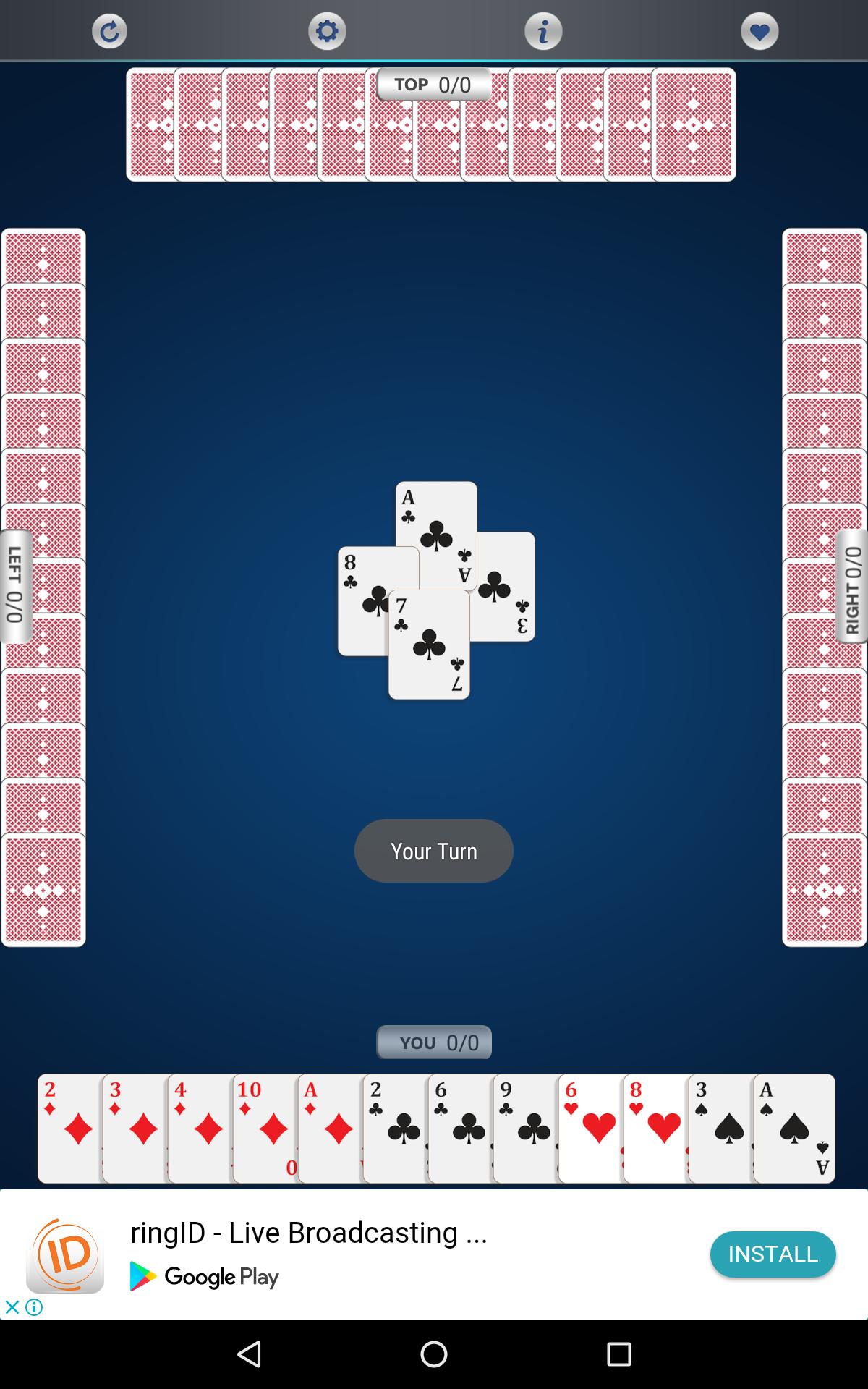Close the ad banner
The image size is (868, 1389).
coord(12,1307)
